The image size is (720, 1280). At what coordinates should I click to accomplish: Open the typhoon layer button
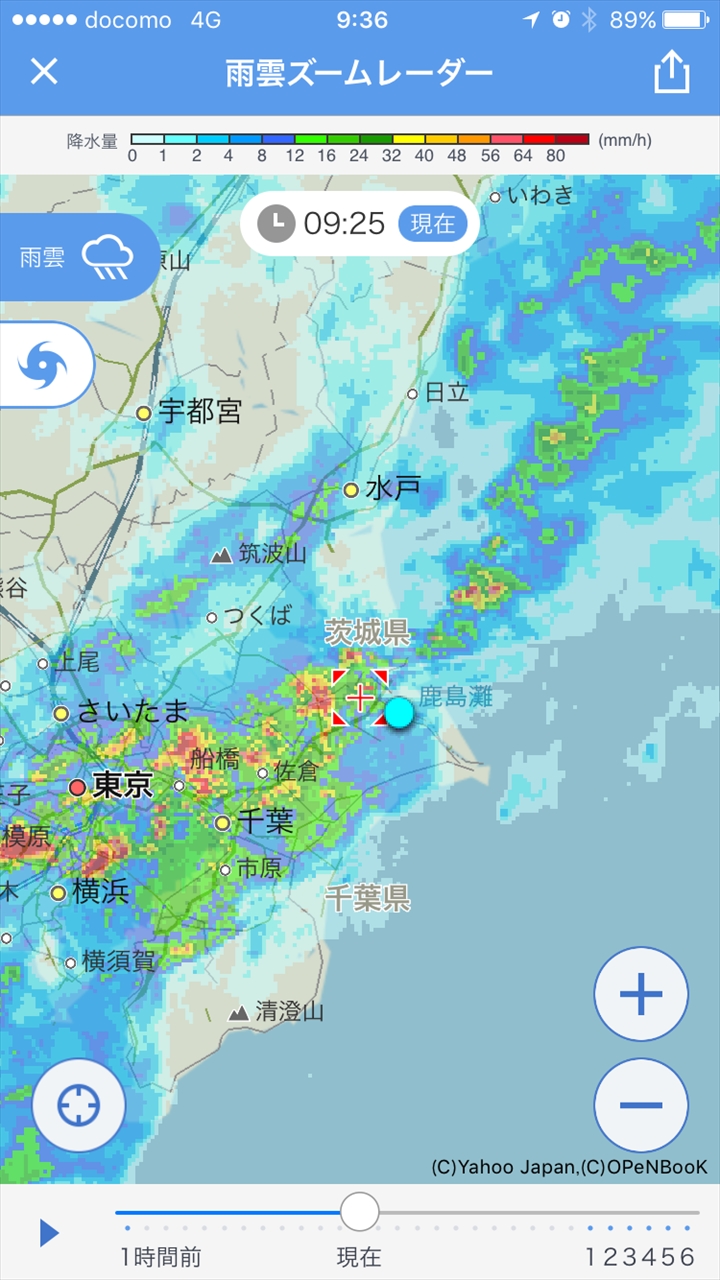pyautogui.click(x=46, y=365)
